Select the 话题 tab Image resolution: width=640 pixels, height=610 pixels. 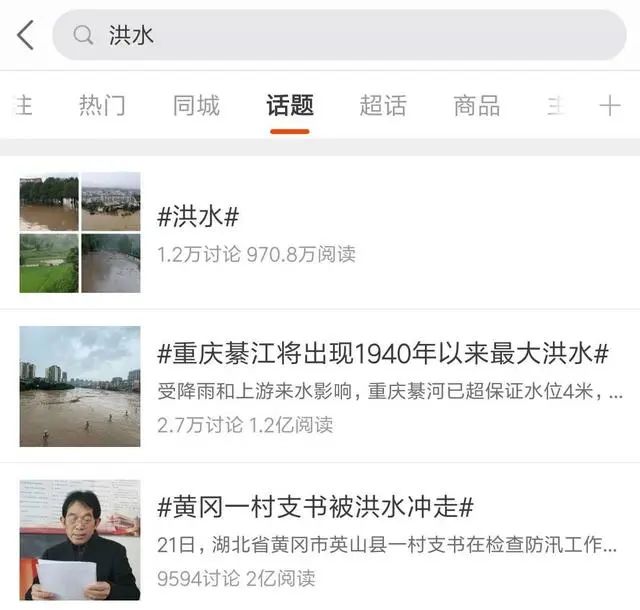[290, 105]
